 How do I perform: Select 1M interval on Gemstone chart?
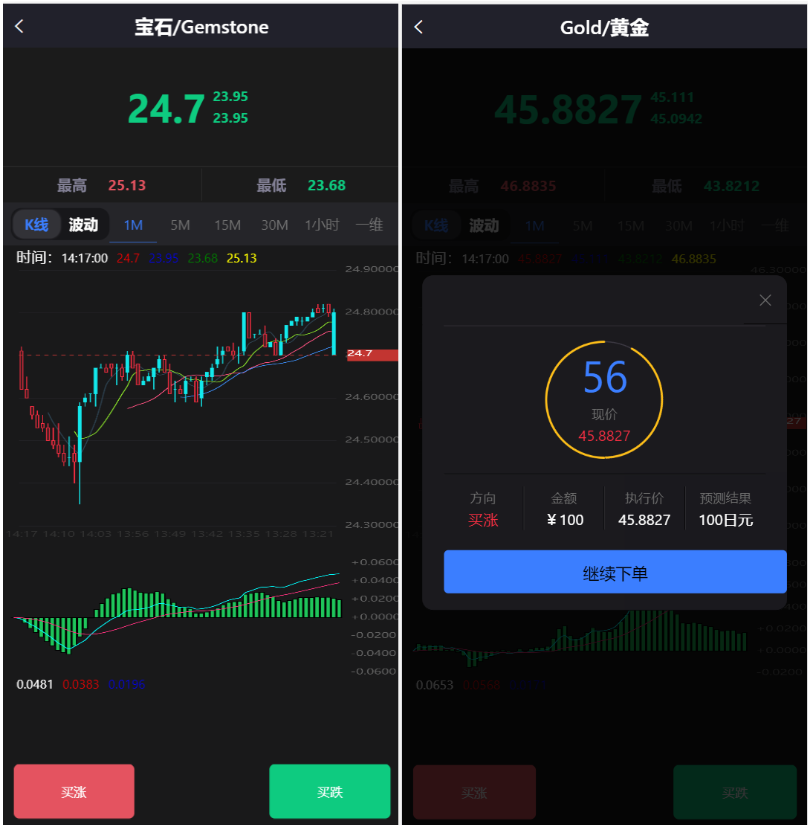click(133, 225)
